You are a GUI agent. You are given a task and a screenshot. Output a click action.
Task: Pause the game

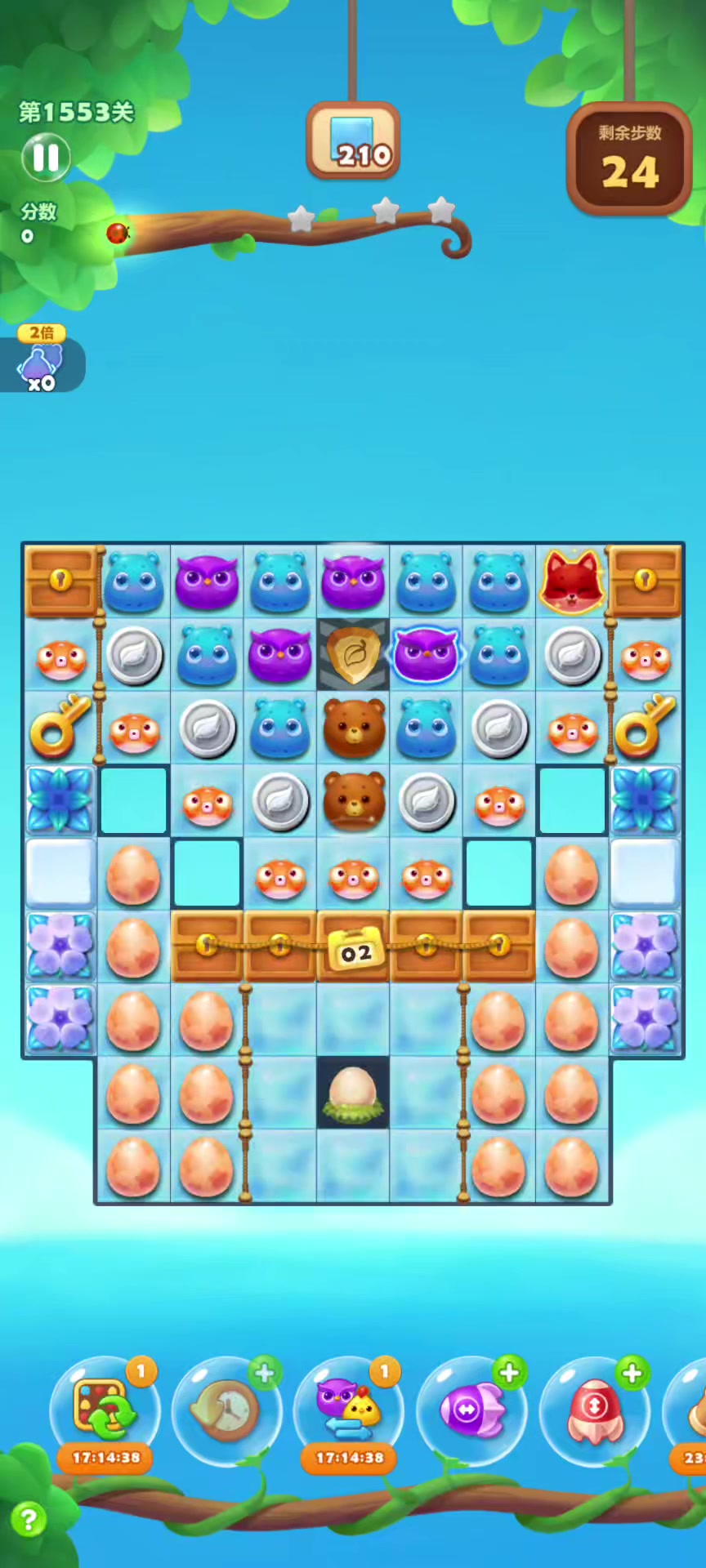(46, 157)
